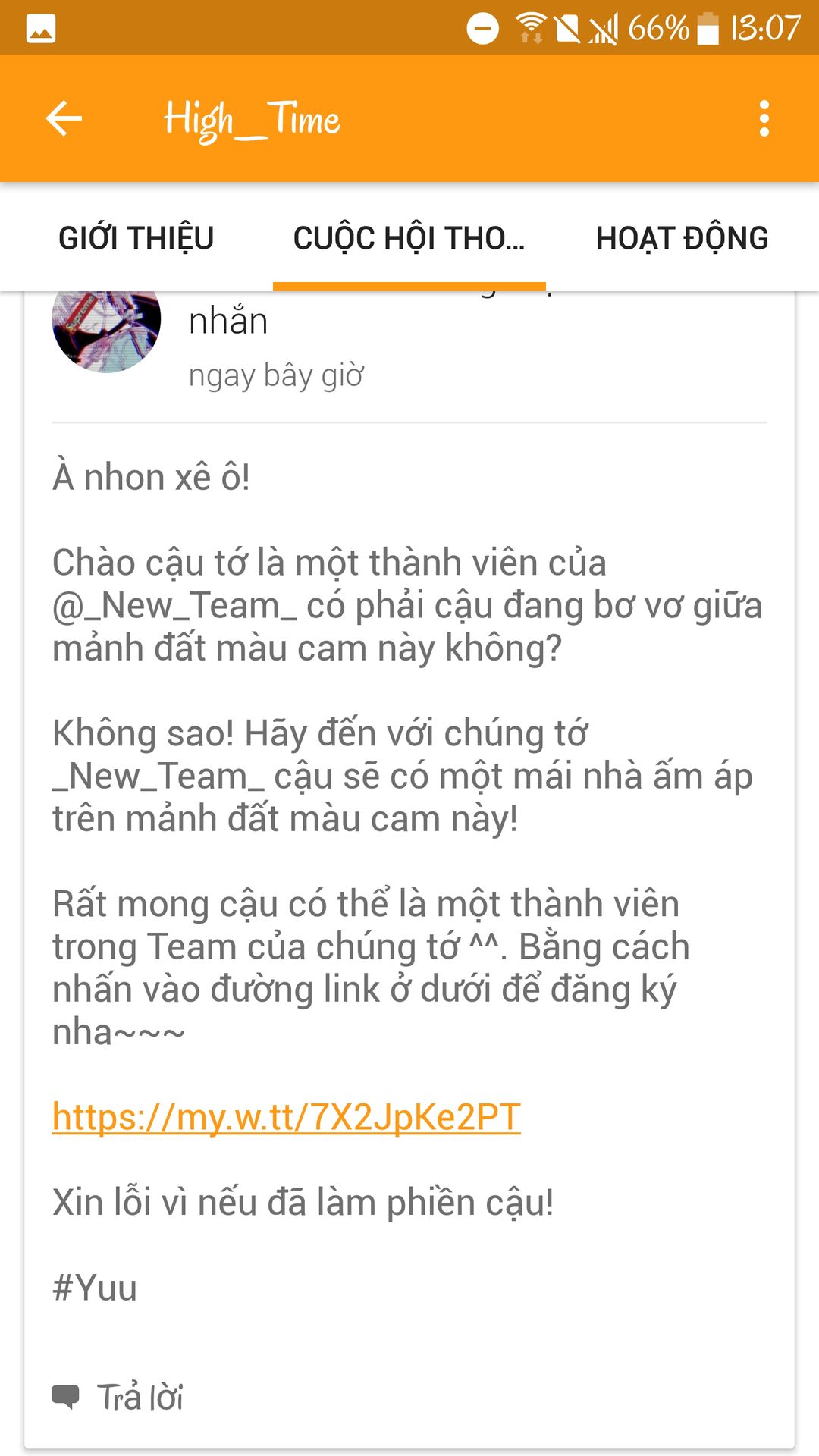
Task: Open the my.w.tt/7X2JpKe2PT link
Action: [x=287, y=1117]
